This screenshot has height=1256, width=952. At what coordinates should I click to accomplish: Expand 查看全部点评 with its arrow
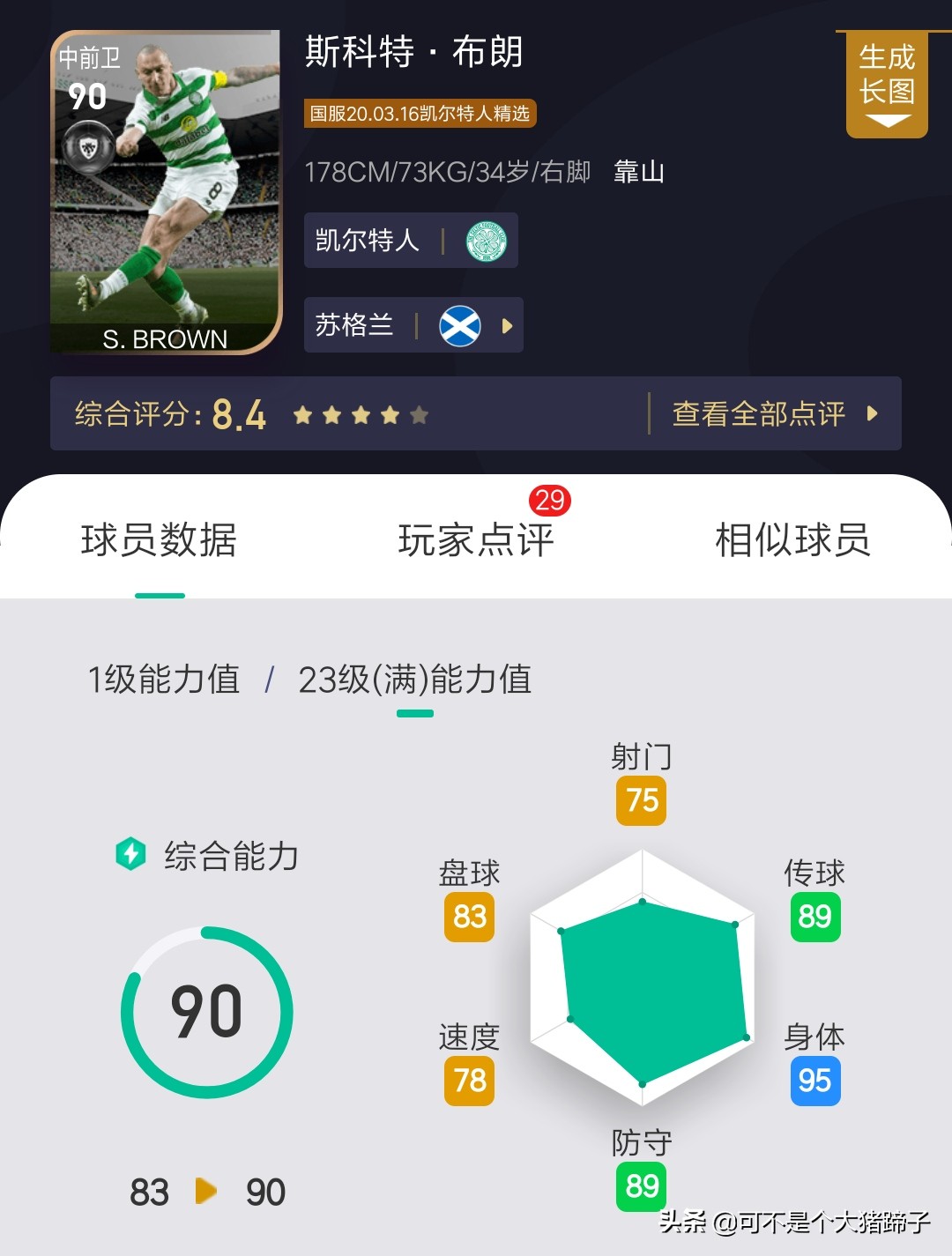[x=872, y=413]
